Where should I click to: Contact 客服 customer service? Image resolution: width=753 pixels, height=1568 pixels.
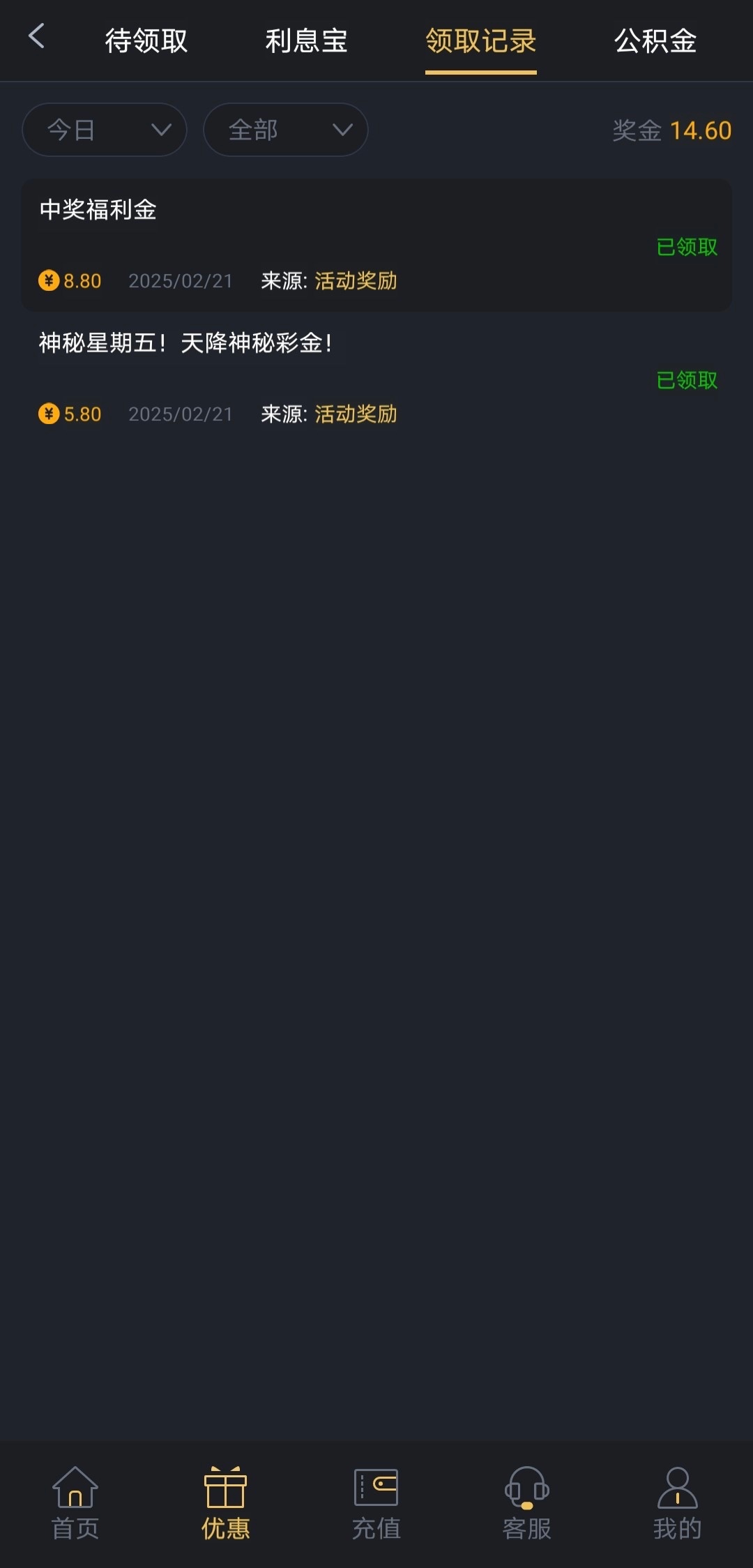[526, 1502]
